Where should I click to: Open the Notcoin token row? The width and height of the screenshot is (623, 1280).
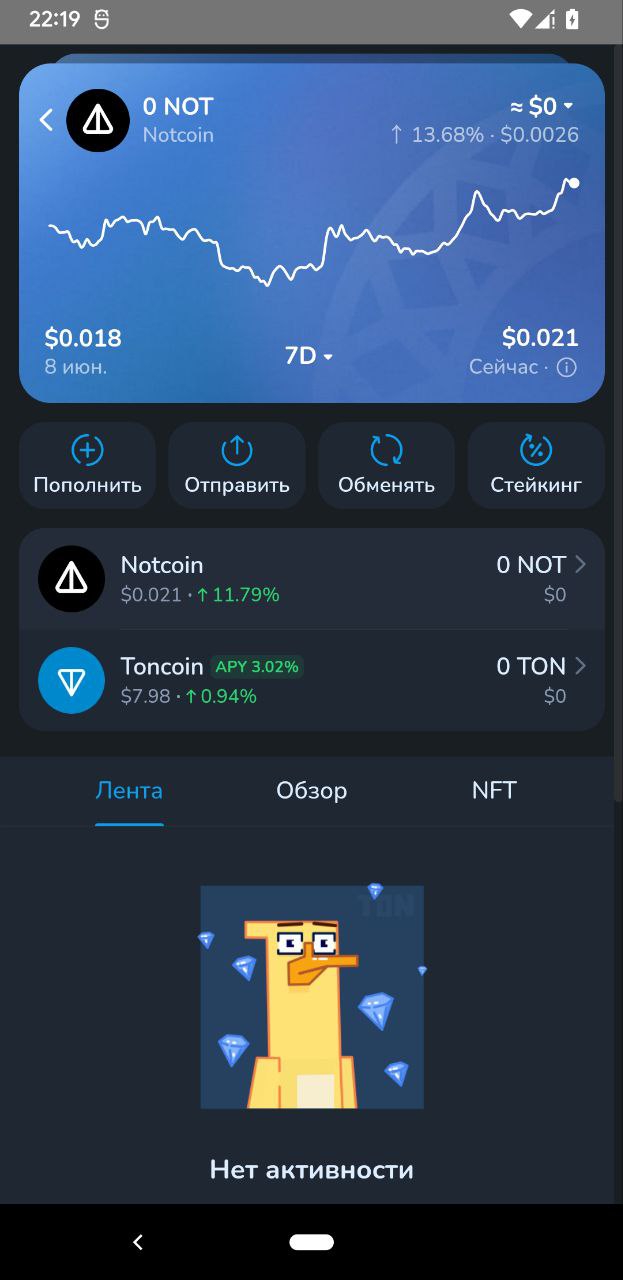(x=311, y=579)
